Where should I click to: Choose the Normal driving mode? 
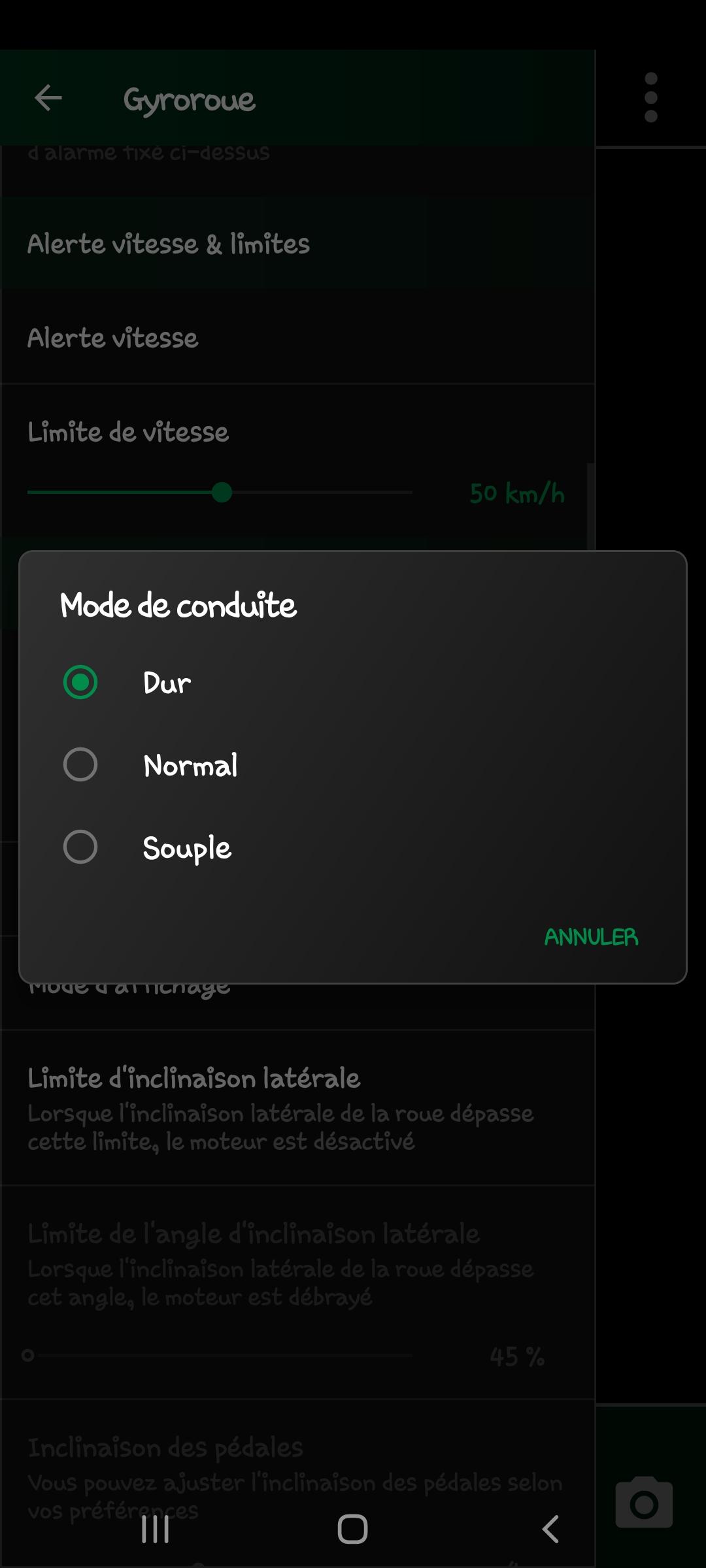(x=80, y=764)
